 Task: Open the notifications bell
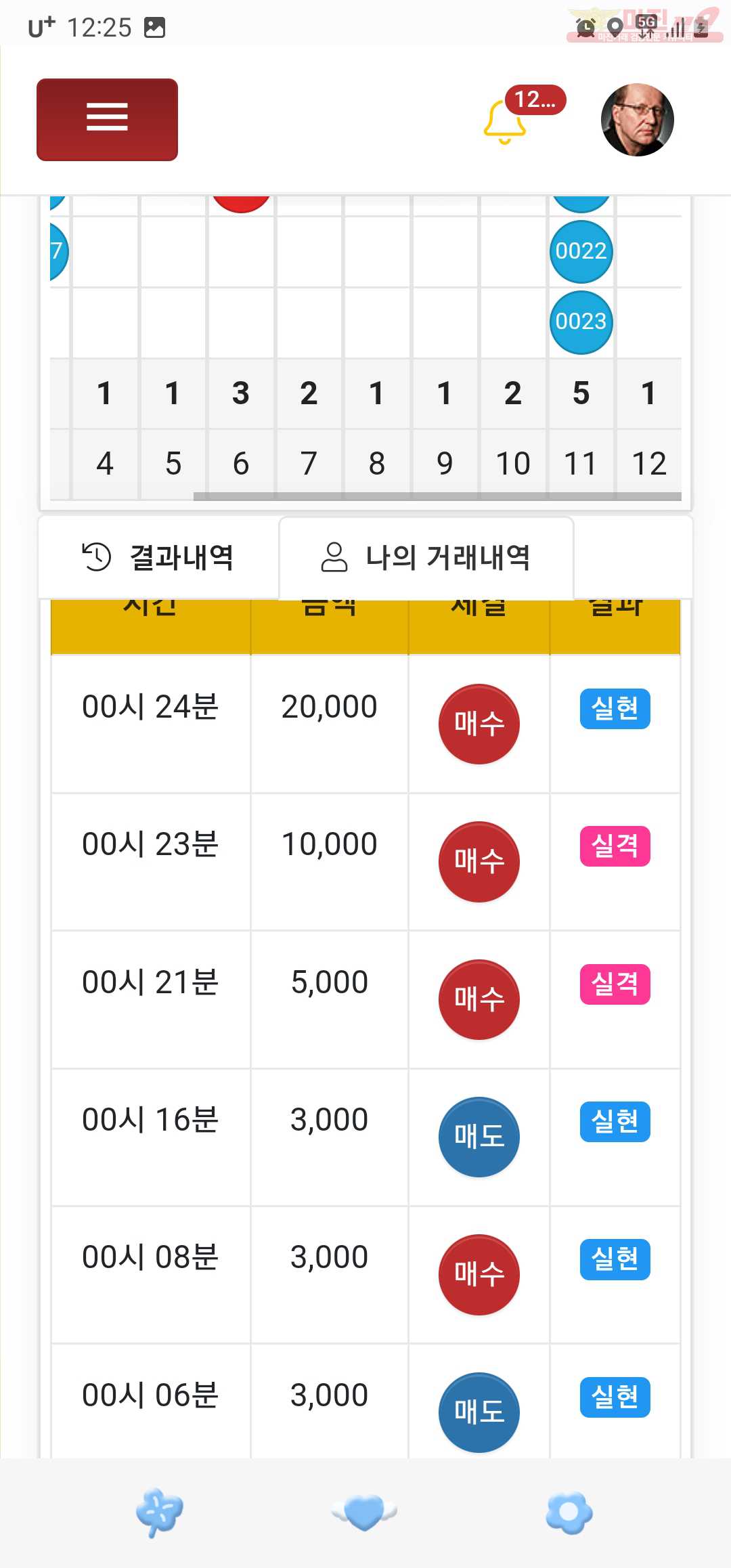tap(505, 122)
